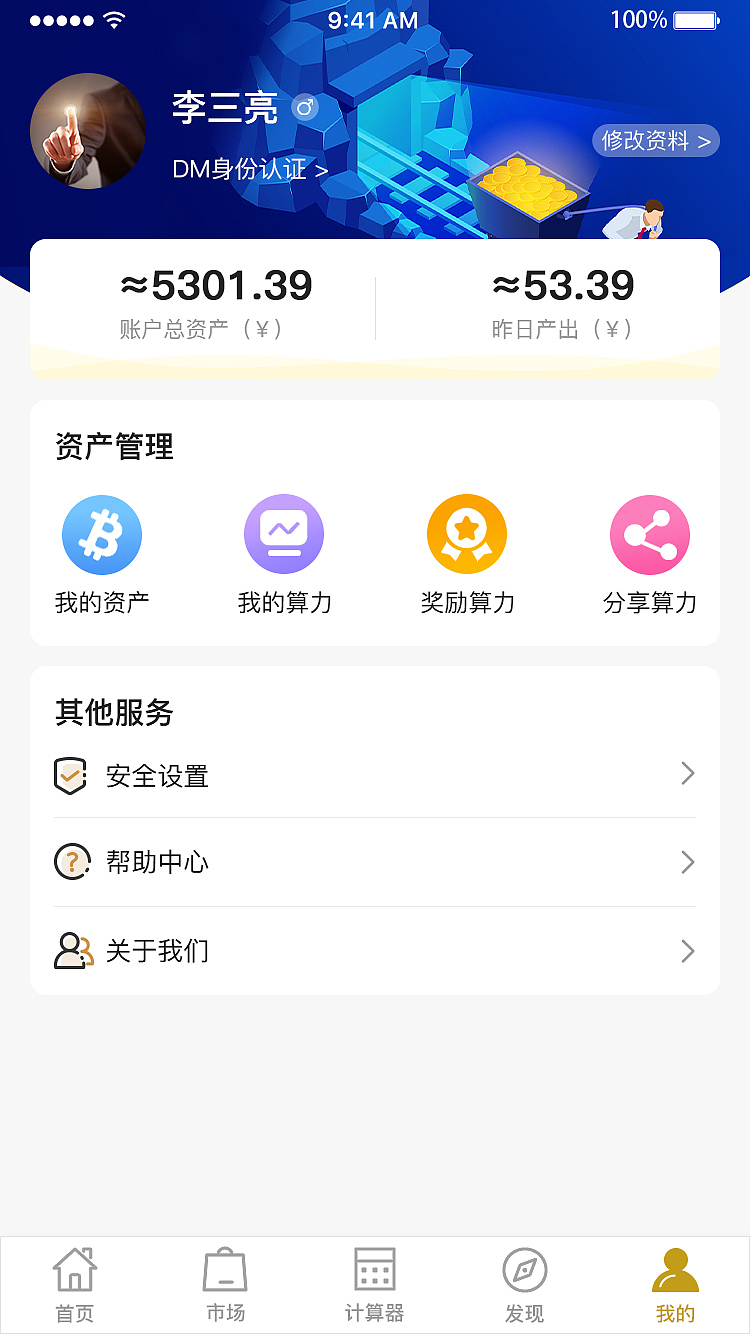Open 我的算力 chart icon
Image resolution: width=750 pixels, height=1334 pixels.
(284, 534)
